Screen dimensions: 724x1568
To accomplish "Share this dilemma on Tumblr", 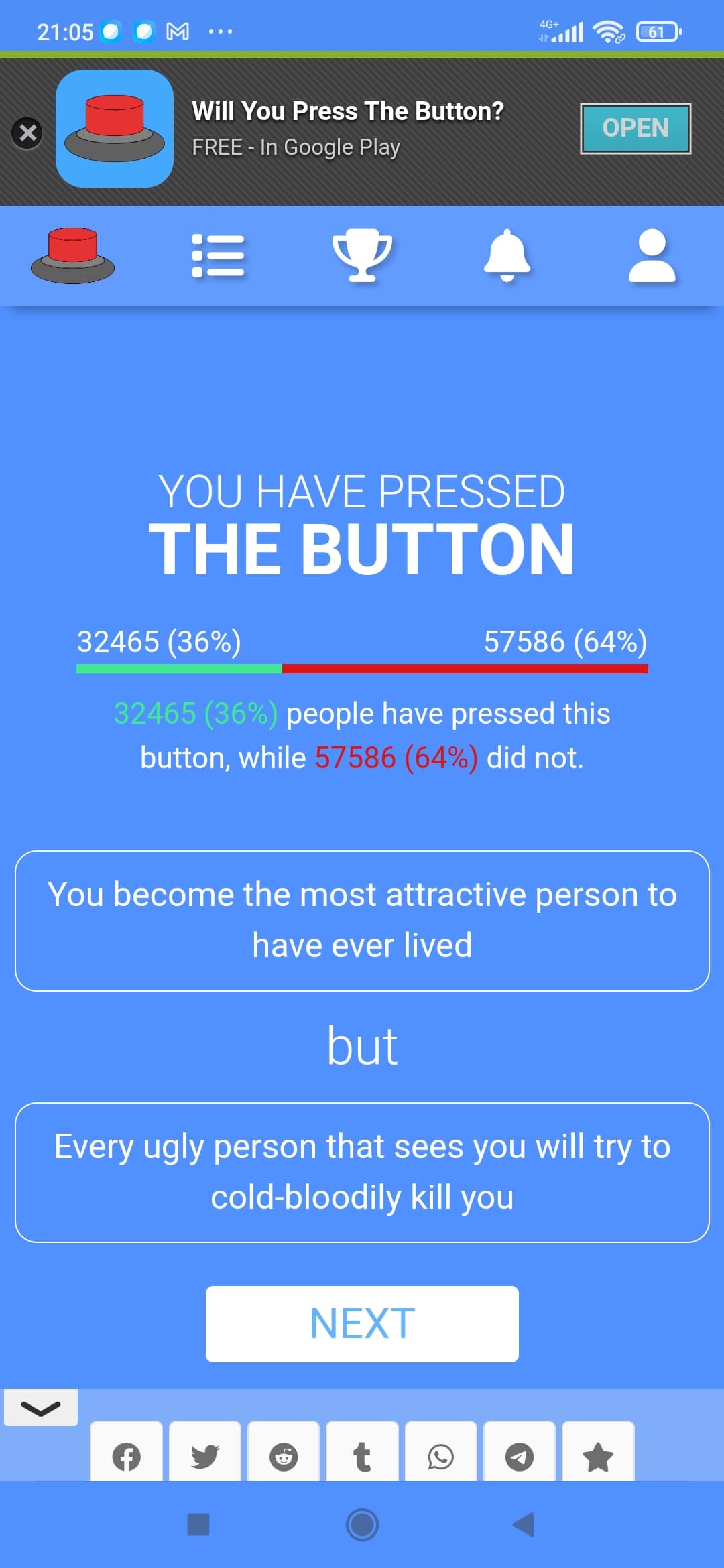I will 362,1455.
